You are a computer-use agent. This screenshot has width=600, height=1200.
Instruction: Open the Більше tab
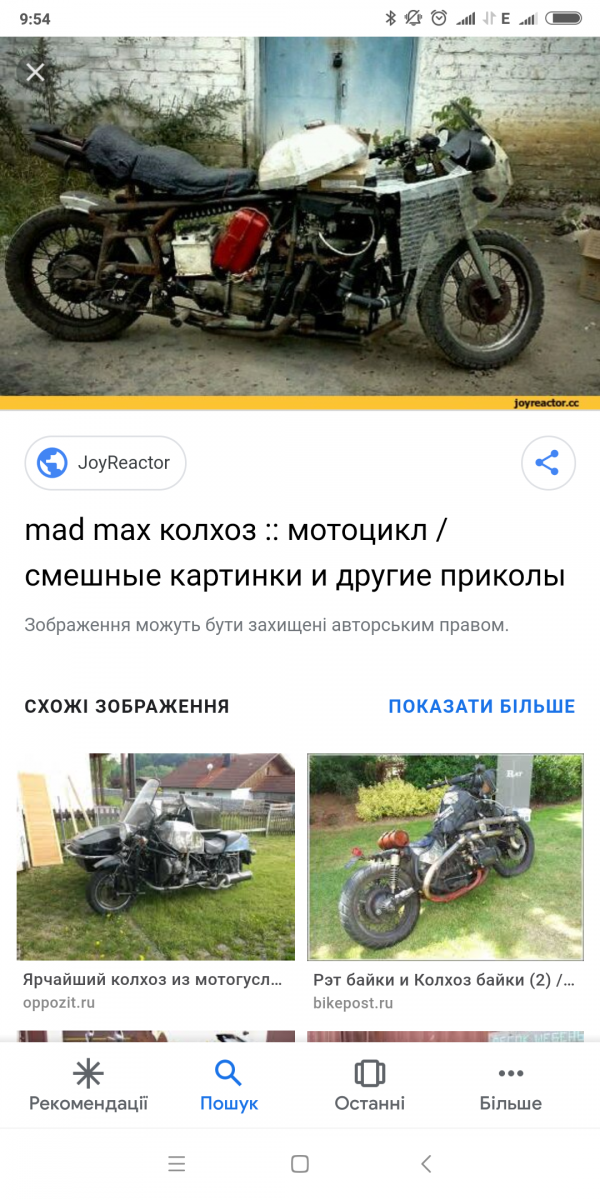pos(510,1085)
